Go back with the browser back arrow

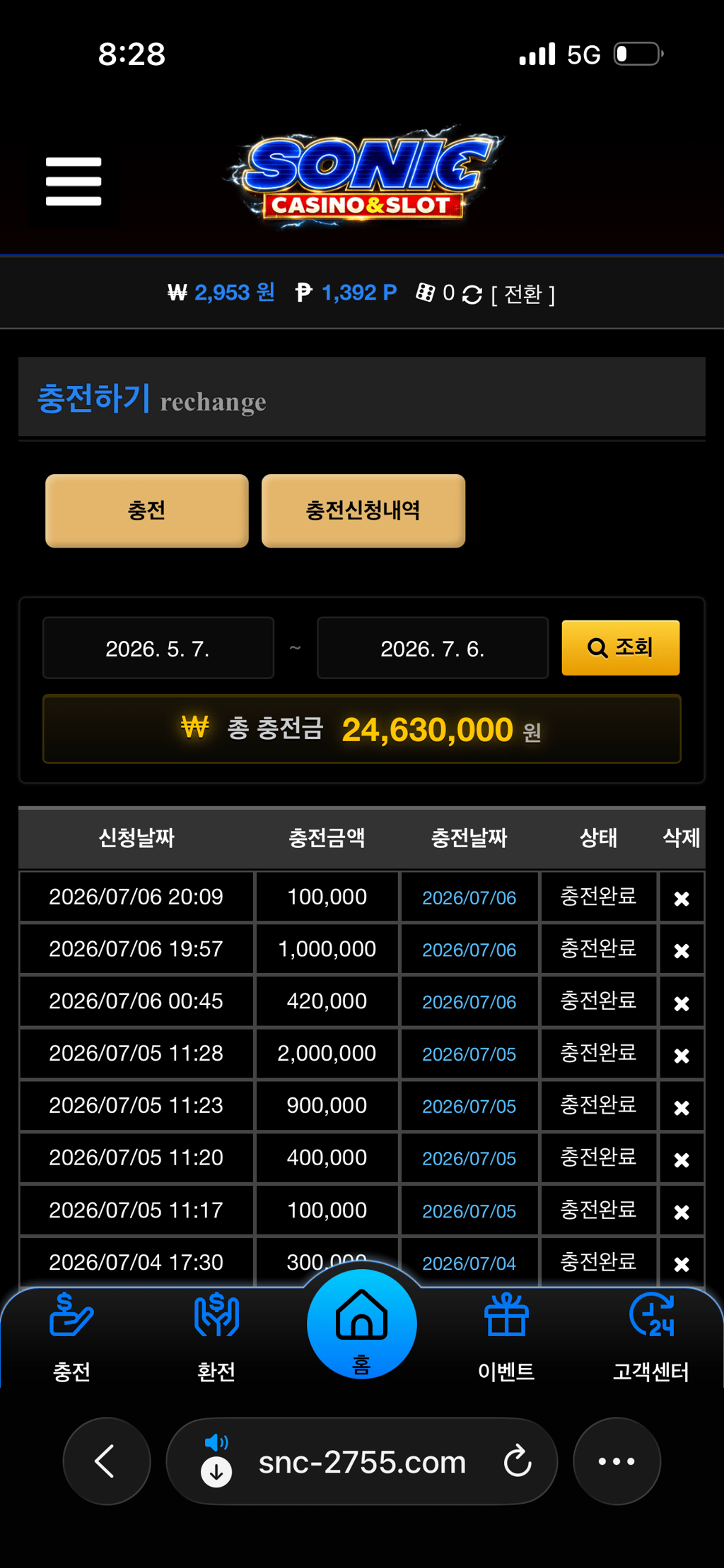[x=107, y=1461]
